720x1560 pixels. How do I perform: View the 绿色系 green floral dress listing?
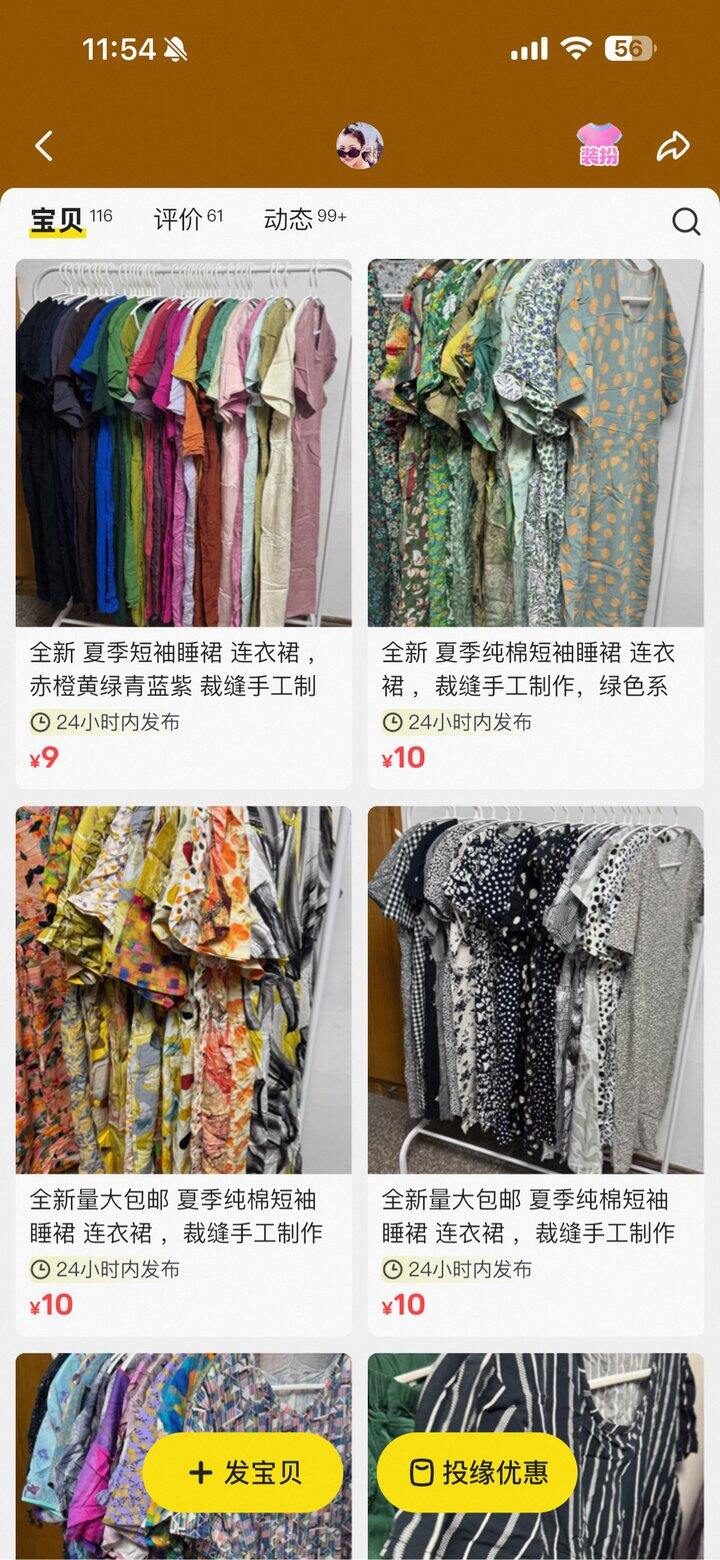pyautogui.click(x=535, y=520)
